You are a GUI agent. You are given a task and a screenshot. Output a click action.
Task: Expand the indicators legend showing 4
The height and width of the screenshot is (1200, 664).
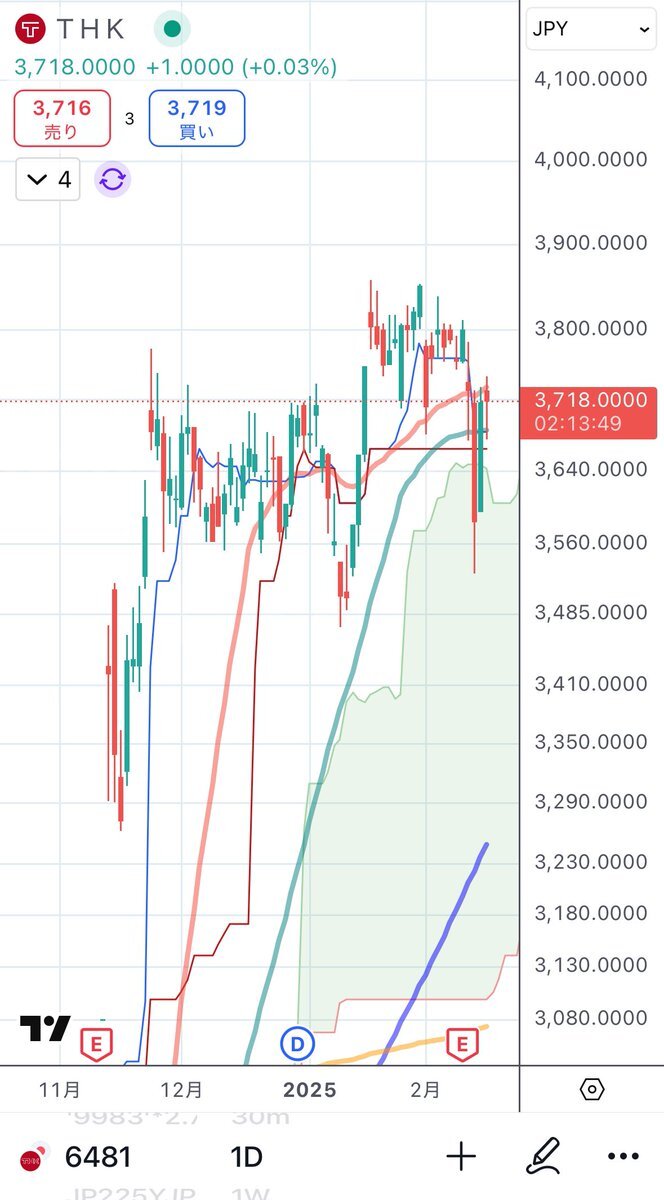(x=49, y=180)
